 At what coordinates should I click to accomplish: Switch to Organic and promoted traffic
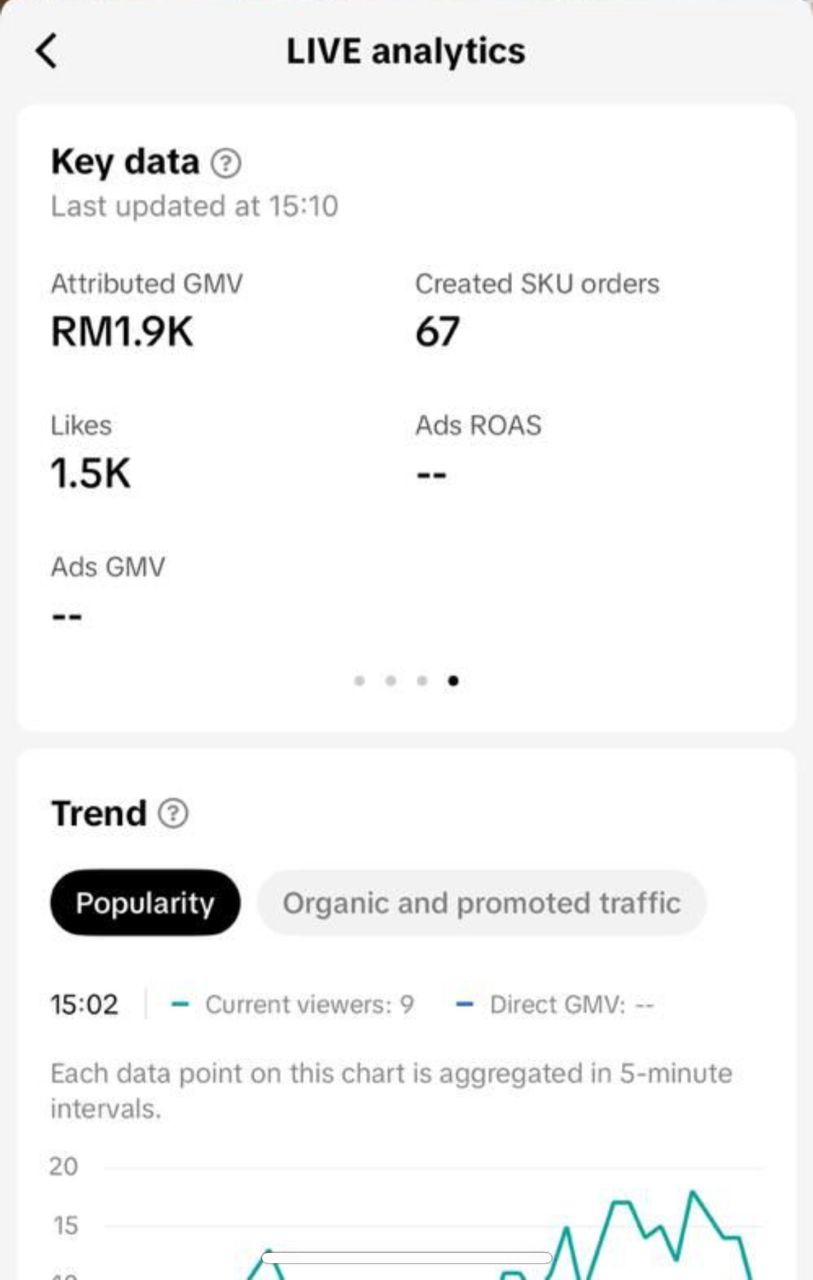coord(481,903)
